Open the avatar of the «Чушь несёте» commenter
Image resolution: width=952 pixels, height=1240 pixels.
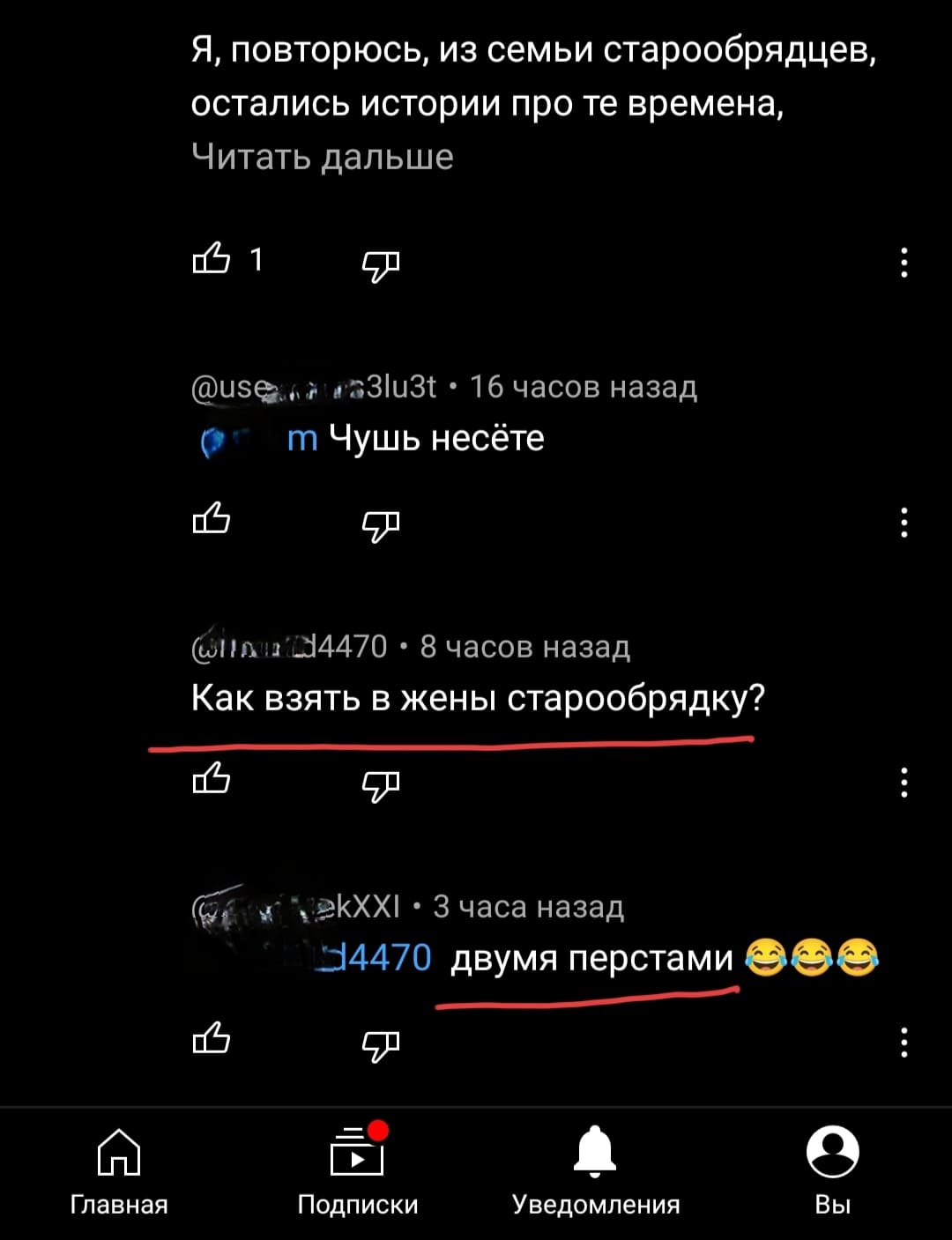coord(214,437)
